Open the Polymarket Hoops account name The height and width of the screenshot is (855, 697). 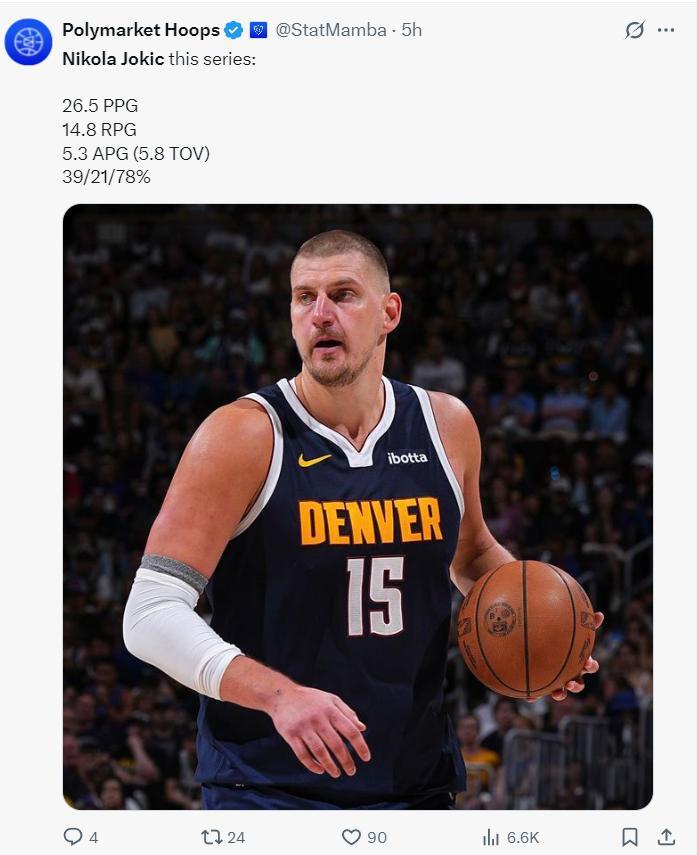coord(140,30)
